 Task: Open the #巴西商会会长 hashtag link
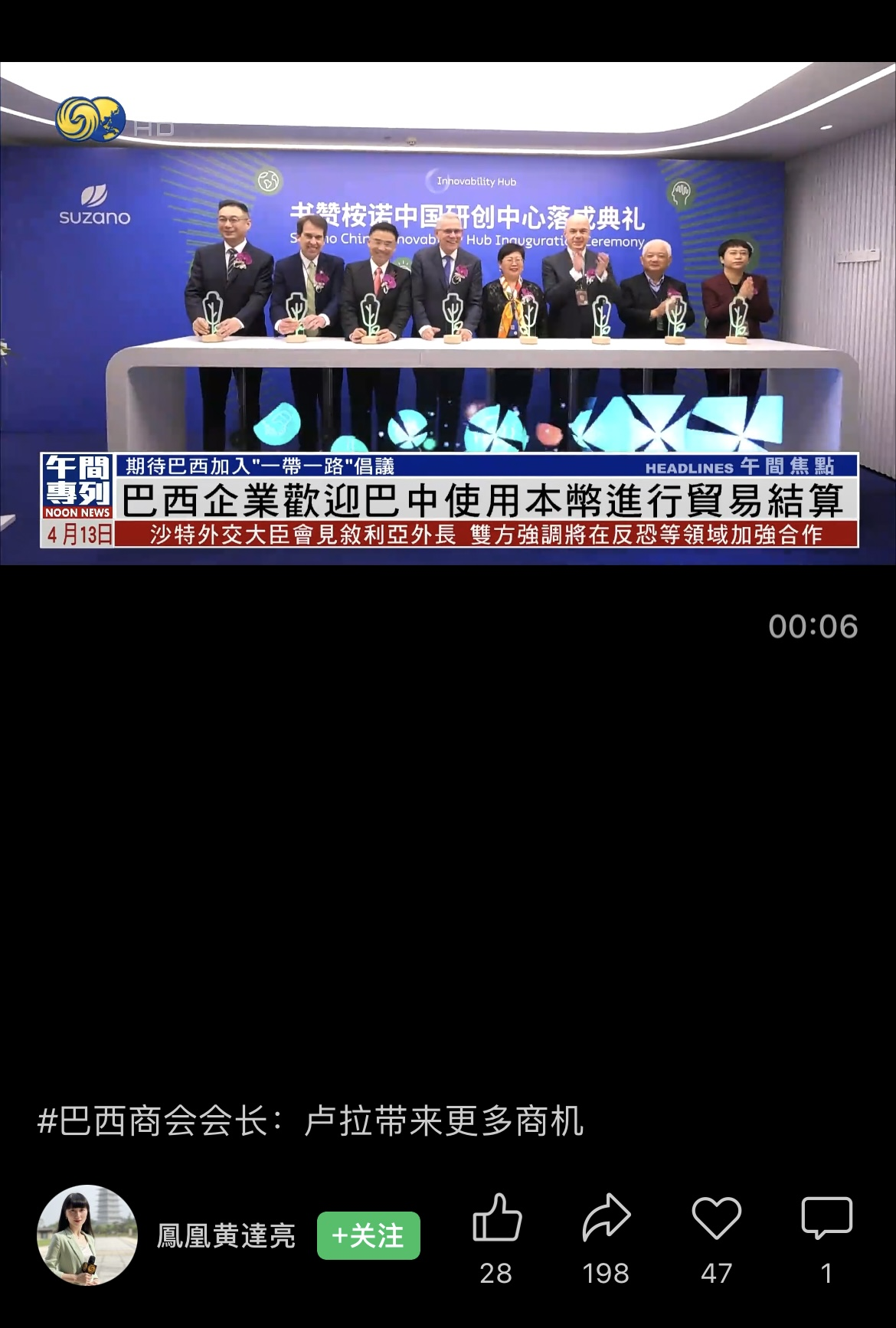[153, 1122]
